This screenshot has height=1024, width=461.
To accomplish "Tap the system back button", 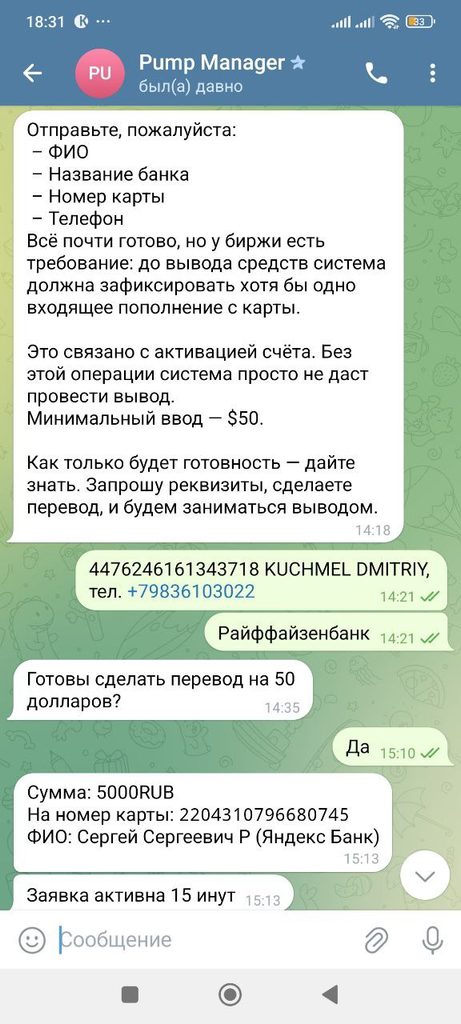I will tap(330, 995).
